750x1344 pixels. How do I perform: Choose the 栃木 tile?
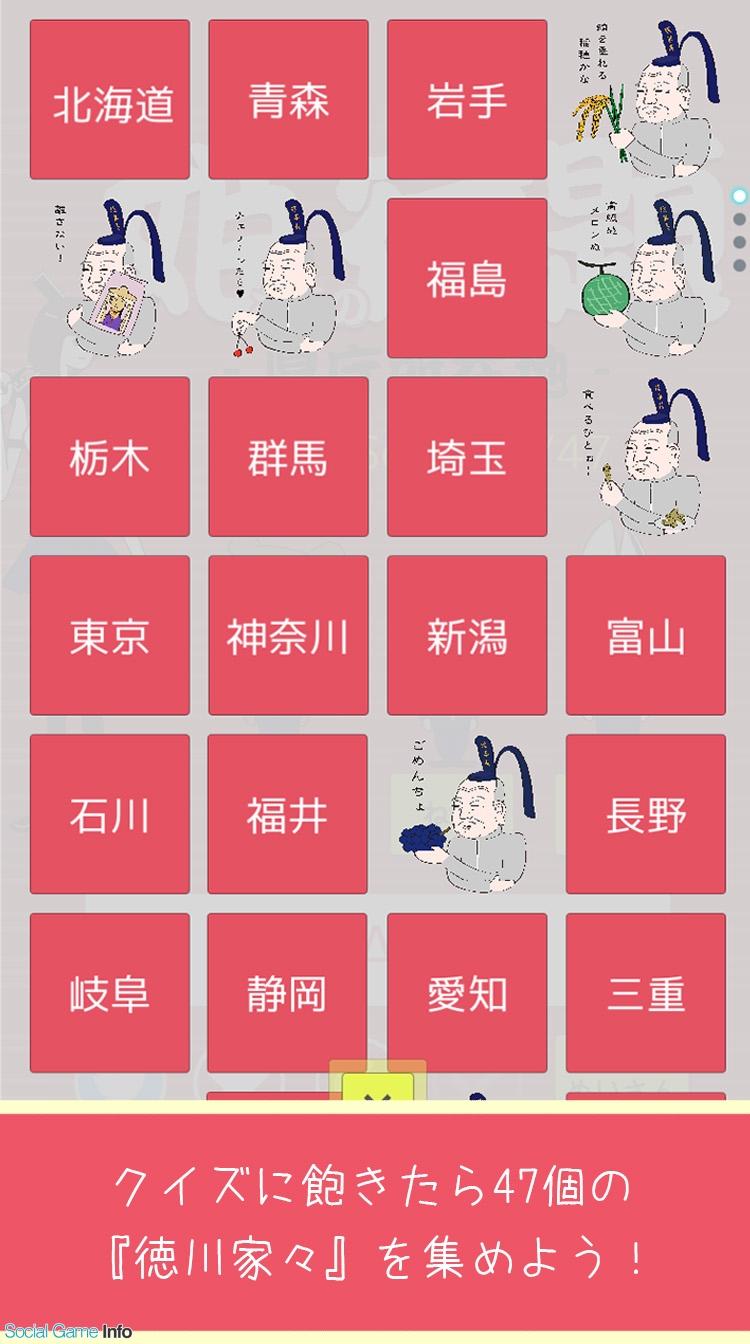pos(110,457)
